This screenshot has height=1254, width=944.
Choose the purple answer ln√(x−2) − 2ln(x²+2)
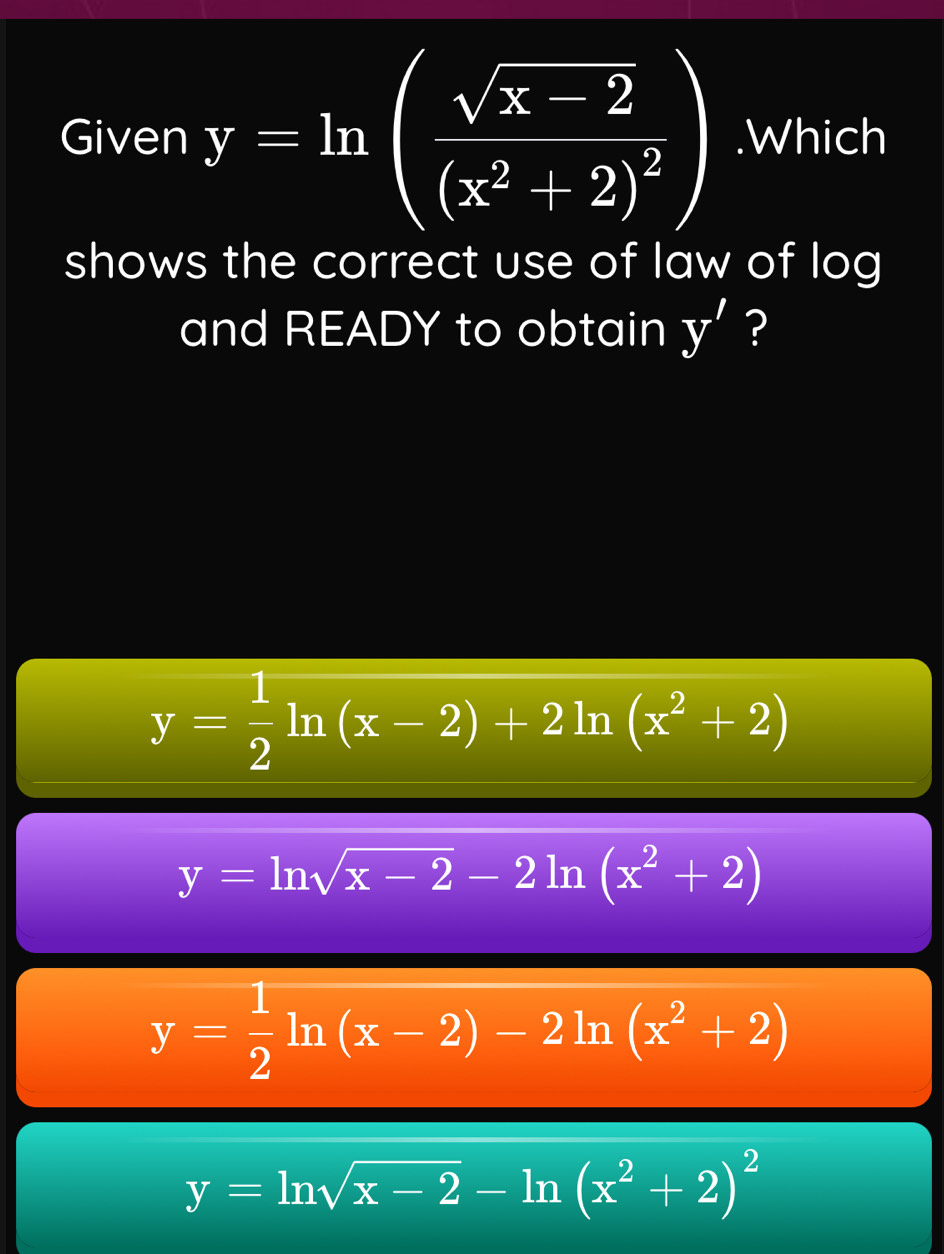[x=472, y=880]
